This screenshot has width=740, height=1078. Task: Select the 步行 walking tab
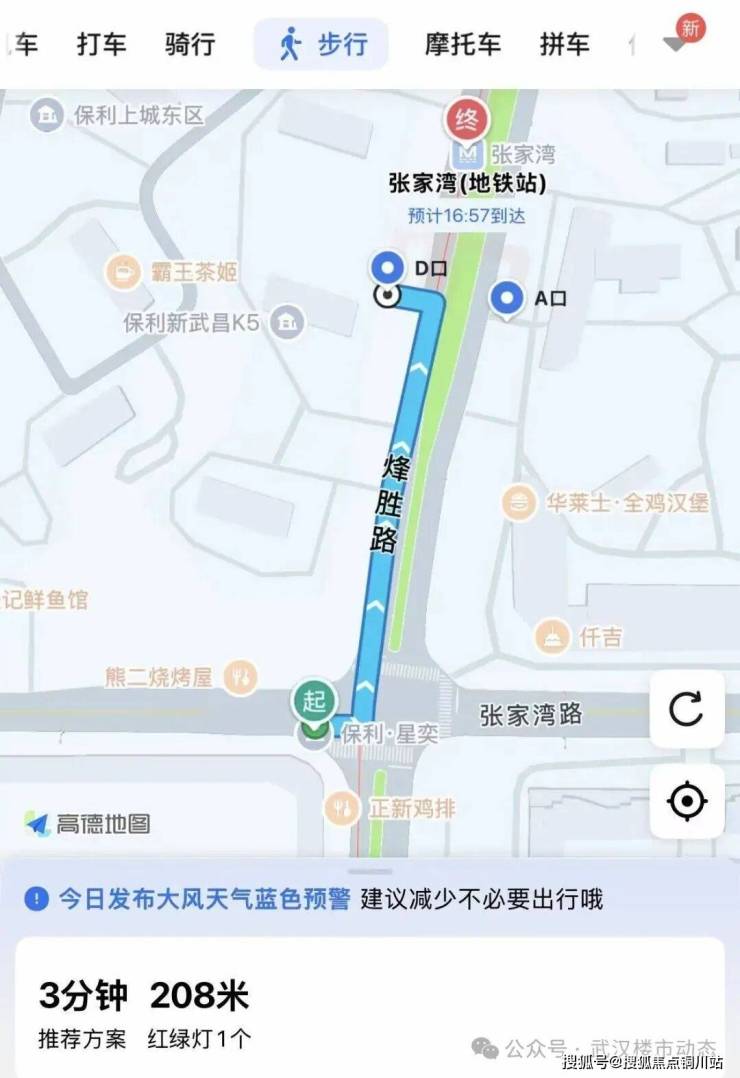click(x=322, y=45)
